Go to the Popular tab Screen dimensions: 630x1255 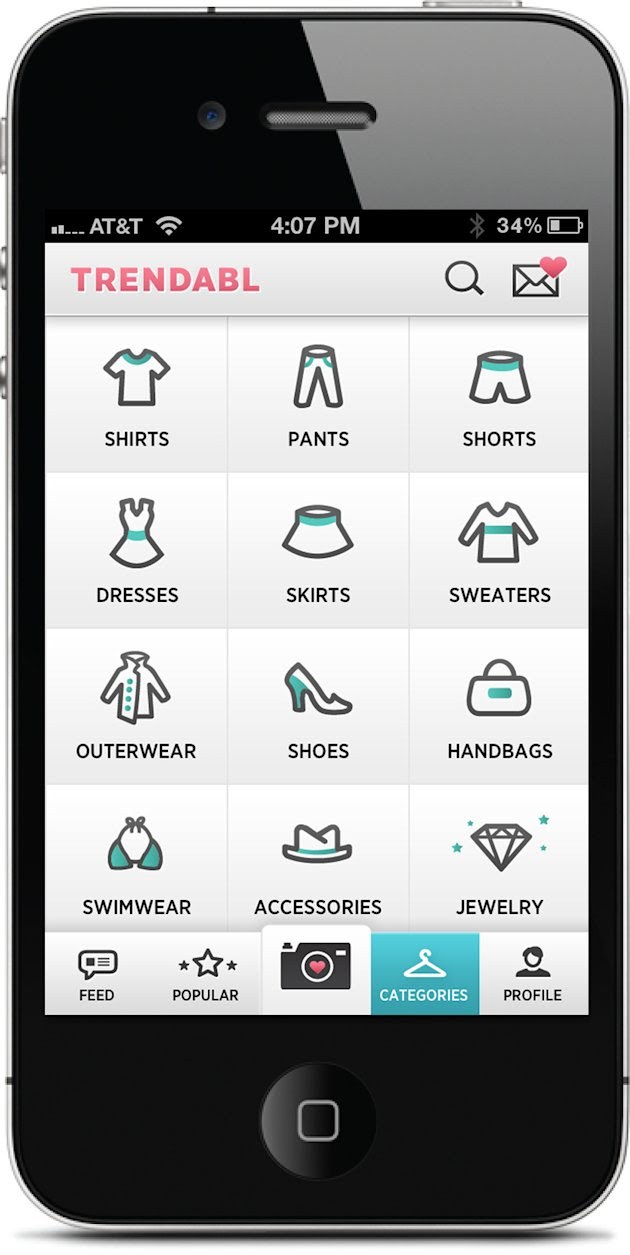206,976
